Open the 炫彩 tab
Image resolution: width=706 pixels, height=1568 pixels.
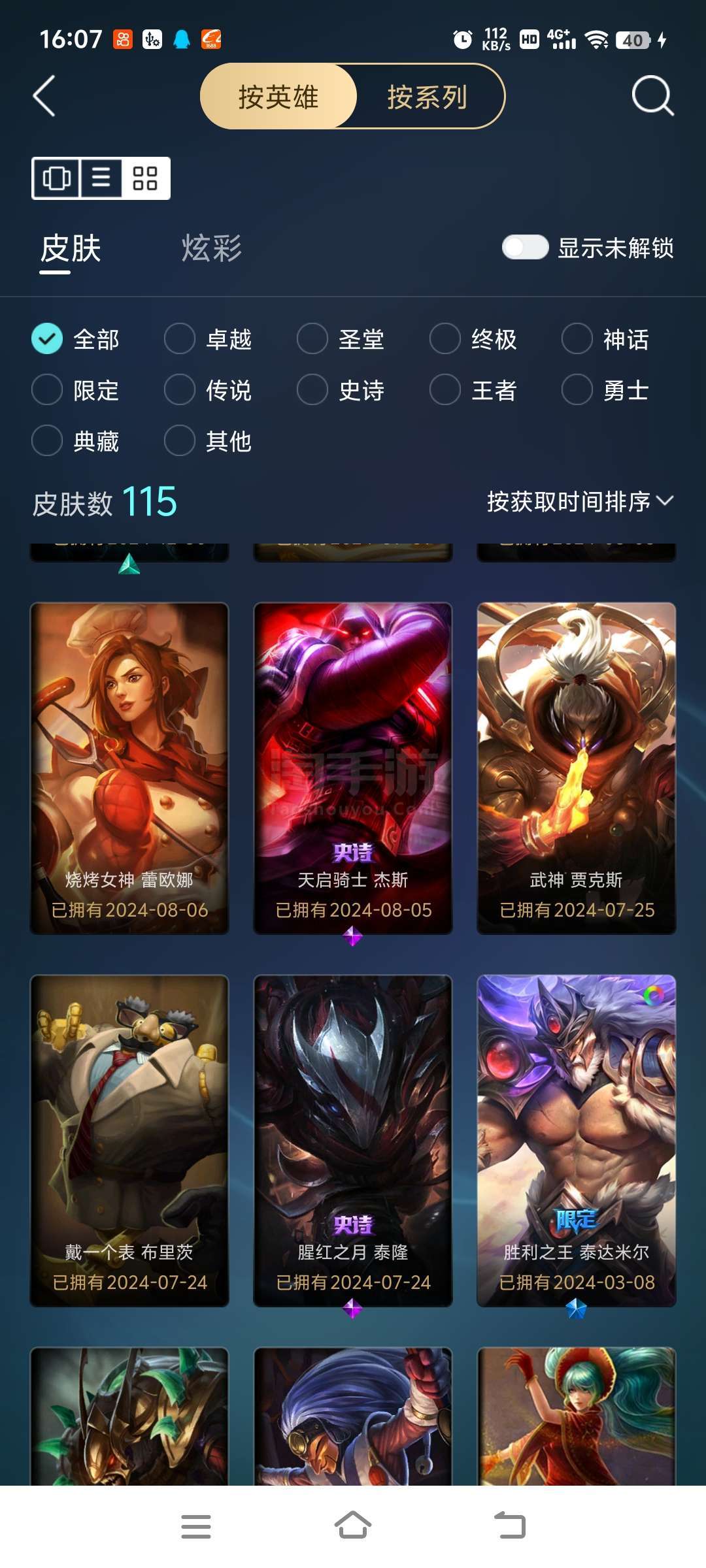(x=211, y=249)
